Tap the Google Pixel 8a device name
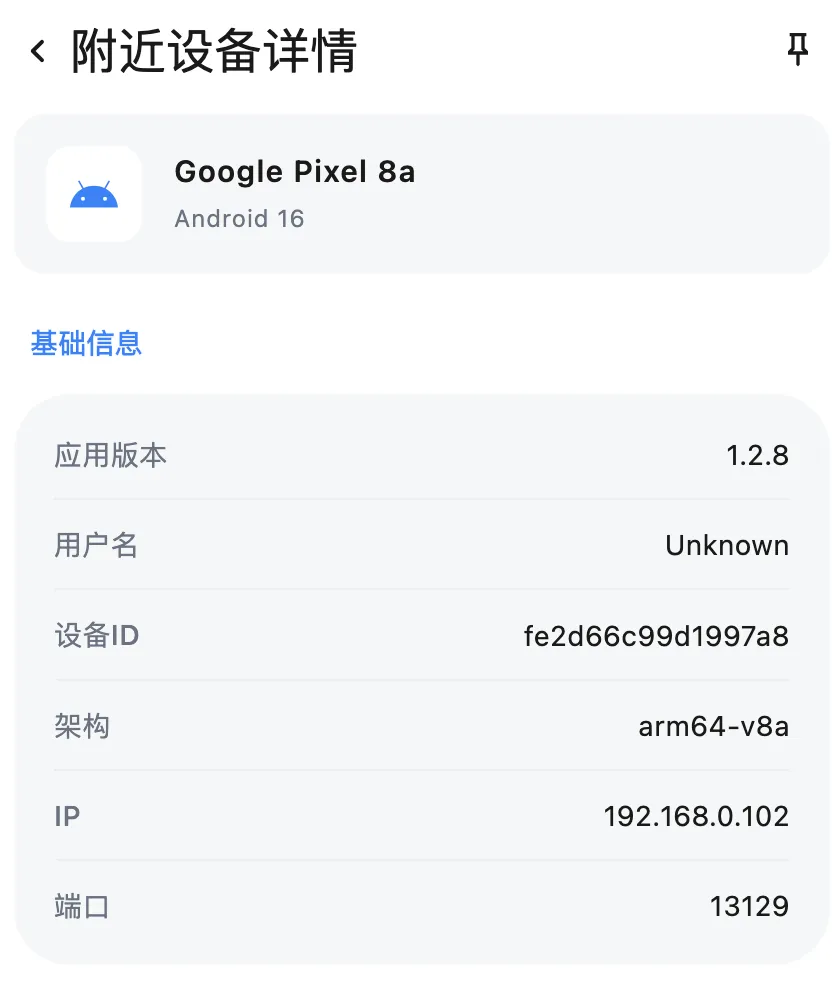 point(295,171)
